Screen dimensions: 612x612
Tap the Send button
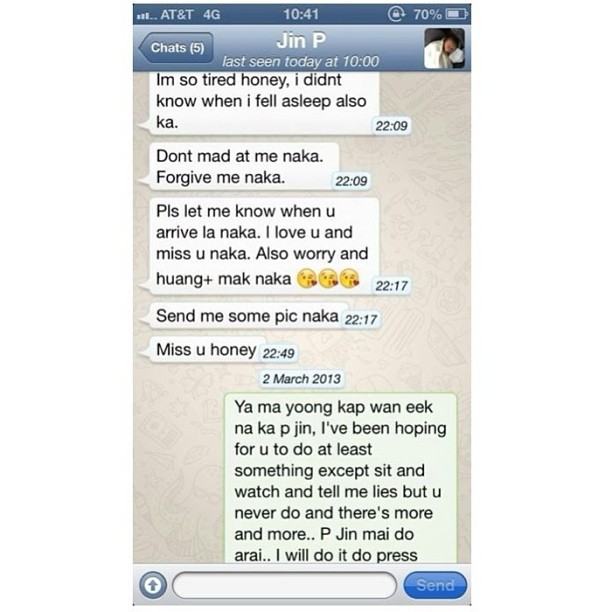[x=434, y=585]
